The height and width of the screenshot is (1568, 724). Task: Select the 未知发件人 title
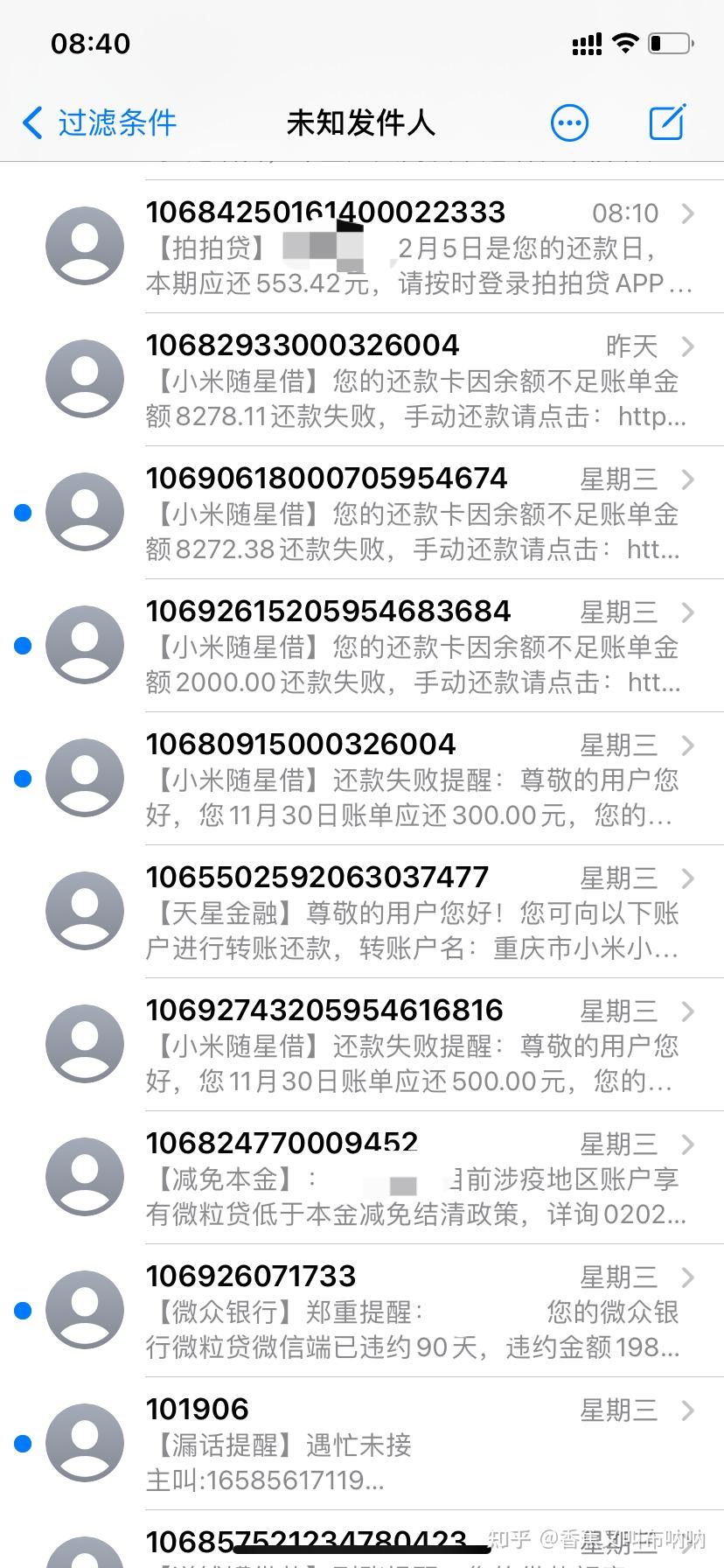(x=361, y=123)
